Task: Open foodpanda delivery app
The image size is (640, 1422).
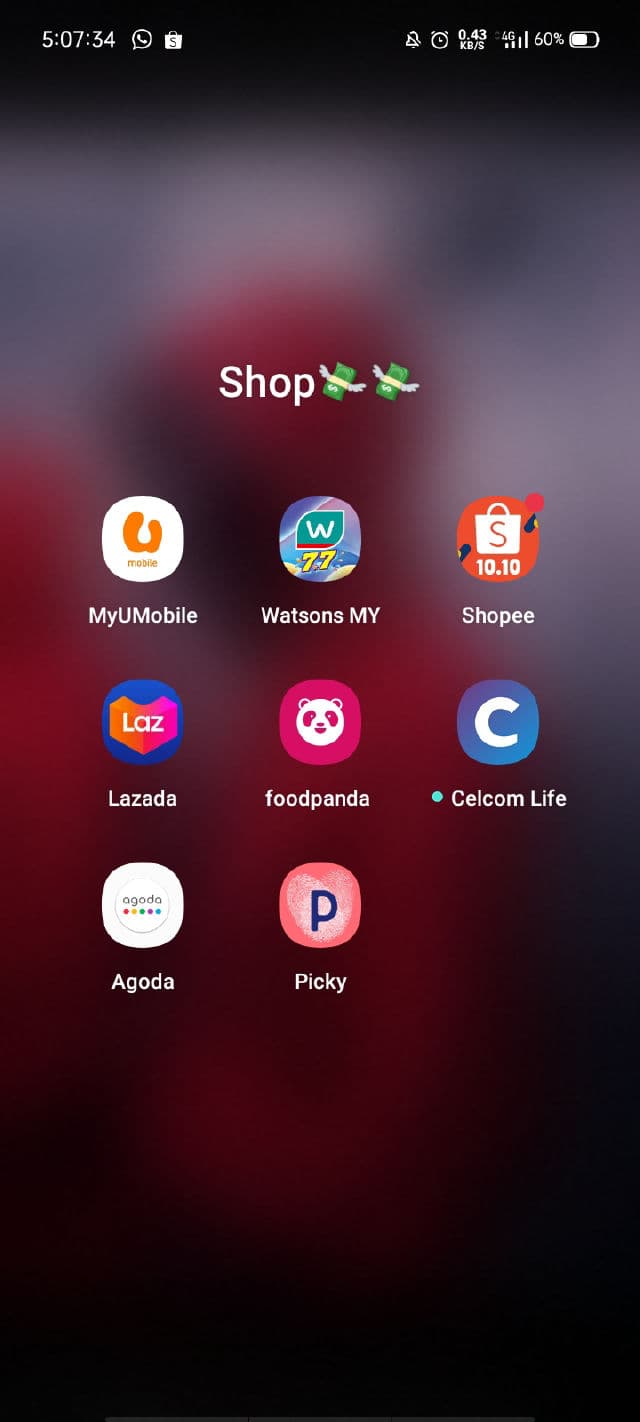Action: pyautogui.click(x=320, y=722)
